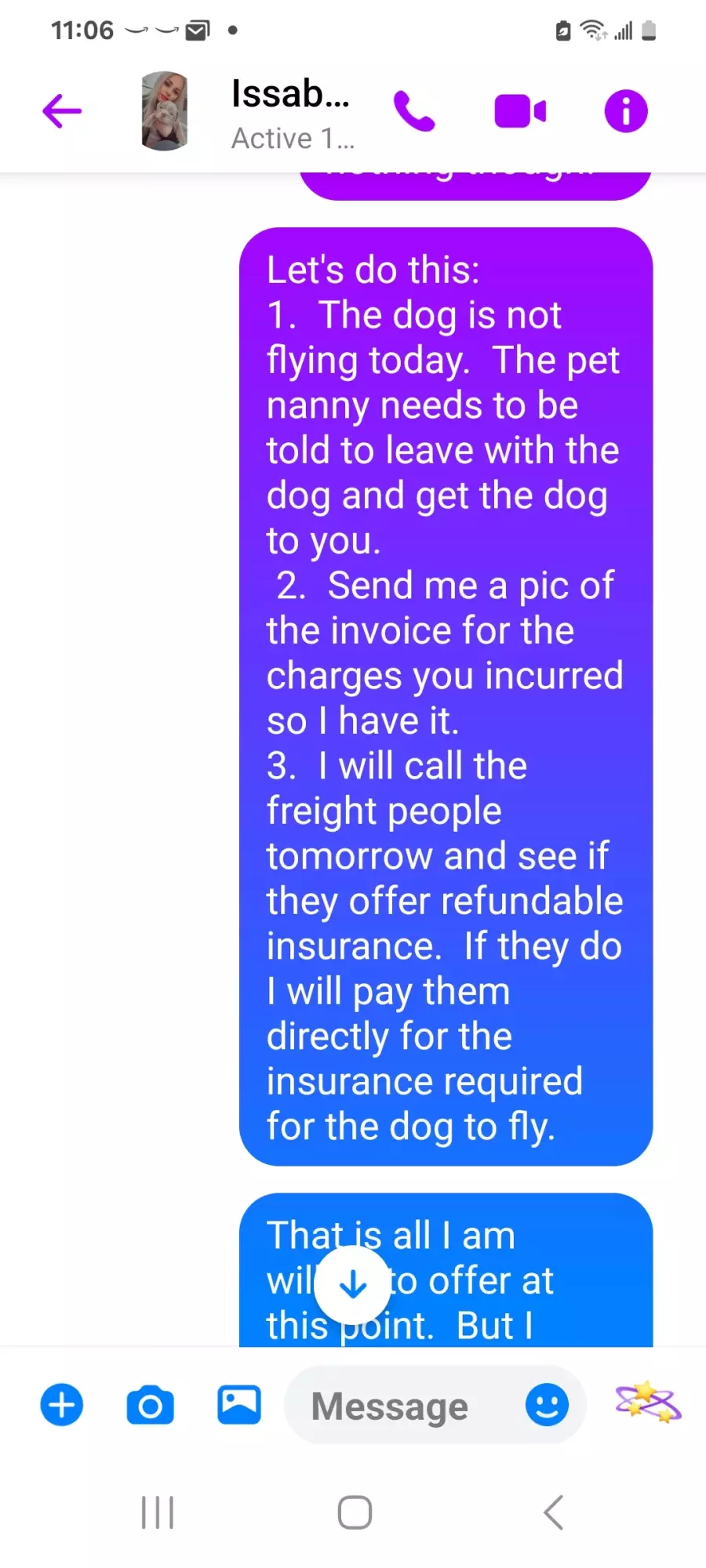Open the conversation info icon
Screen dimensions: 706x1568
626,111
